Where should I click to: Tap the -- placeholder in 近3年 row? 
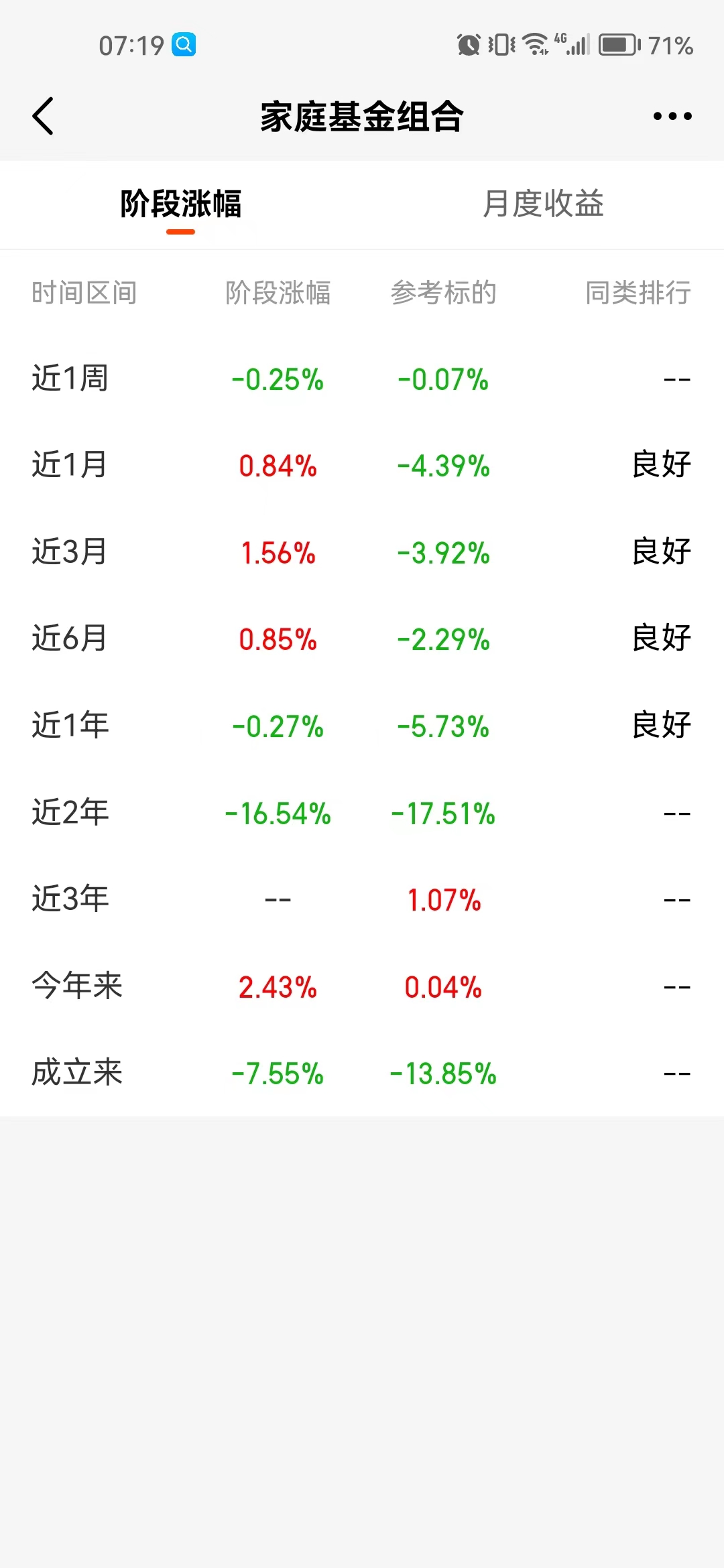coord(278,899)
